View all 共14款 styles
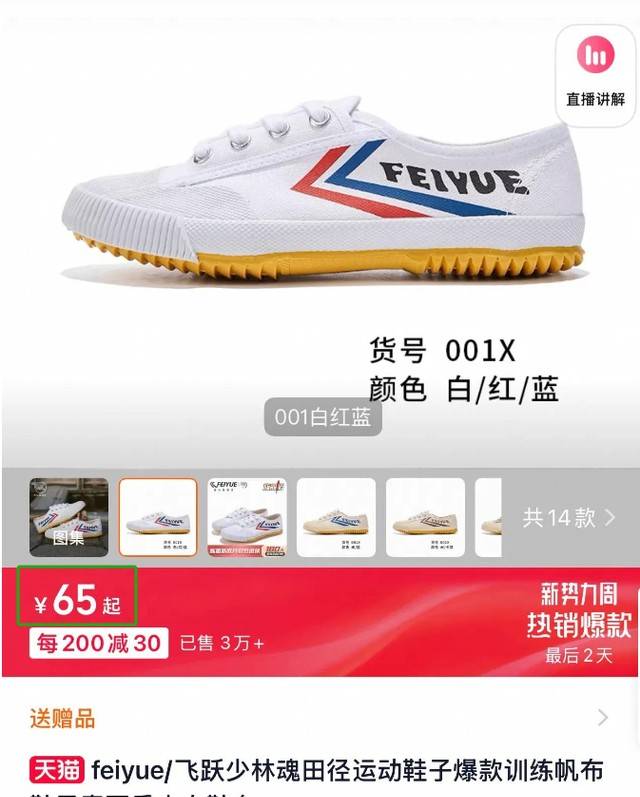The height and width of the screenshot is (797, 640). tap(569, 517)
